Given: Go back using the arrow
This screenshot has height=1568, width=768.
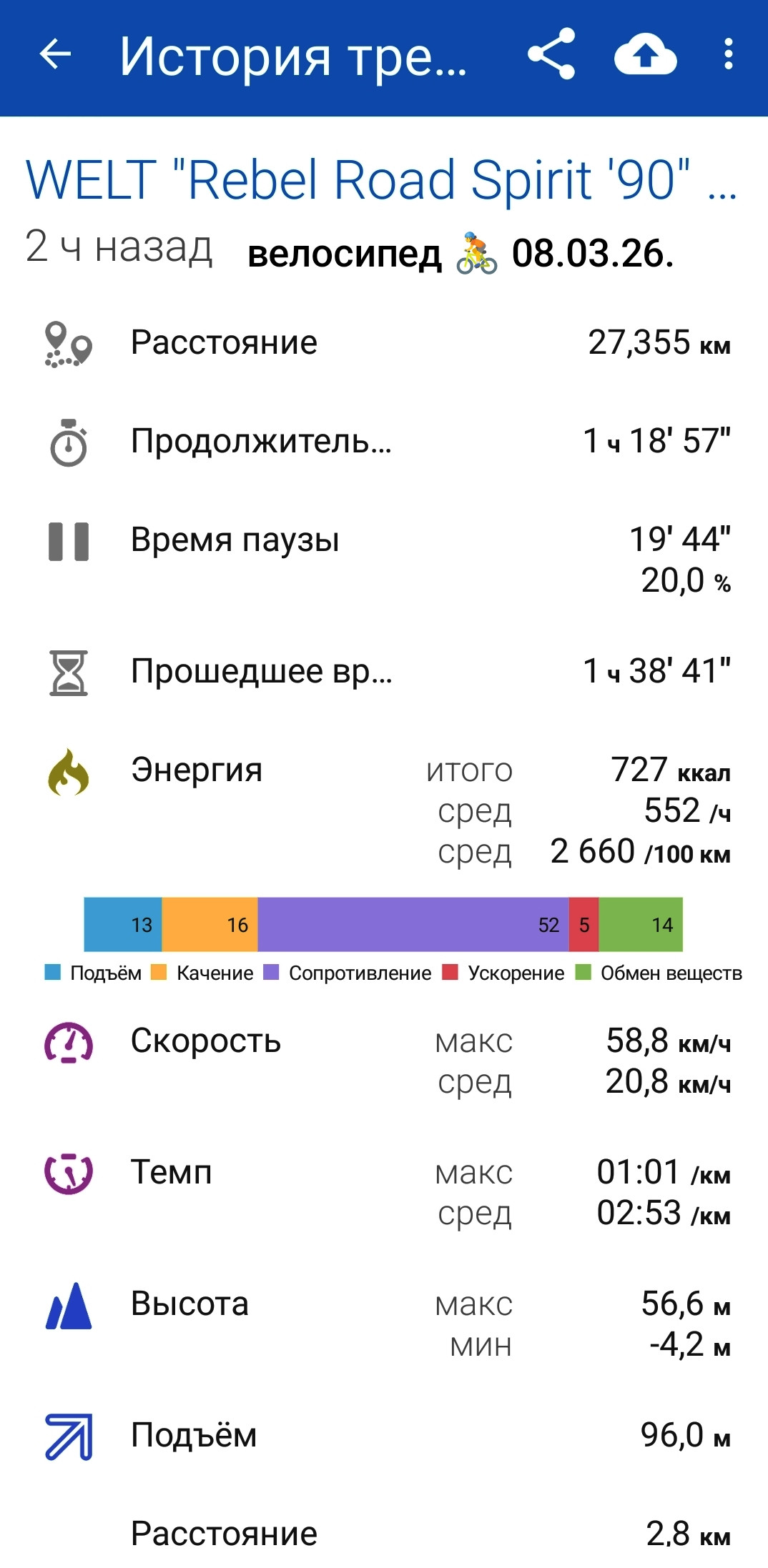Looking at the screenshot, I should point(55,54).
